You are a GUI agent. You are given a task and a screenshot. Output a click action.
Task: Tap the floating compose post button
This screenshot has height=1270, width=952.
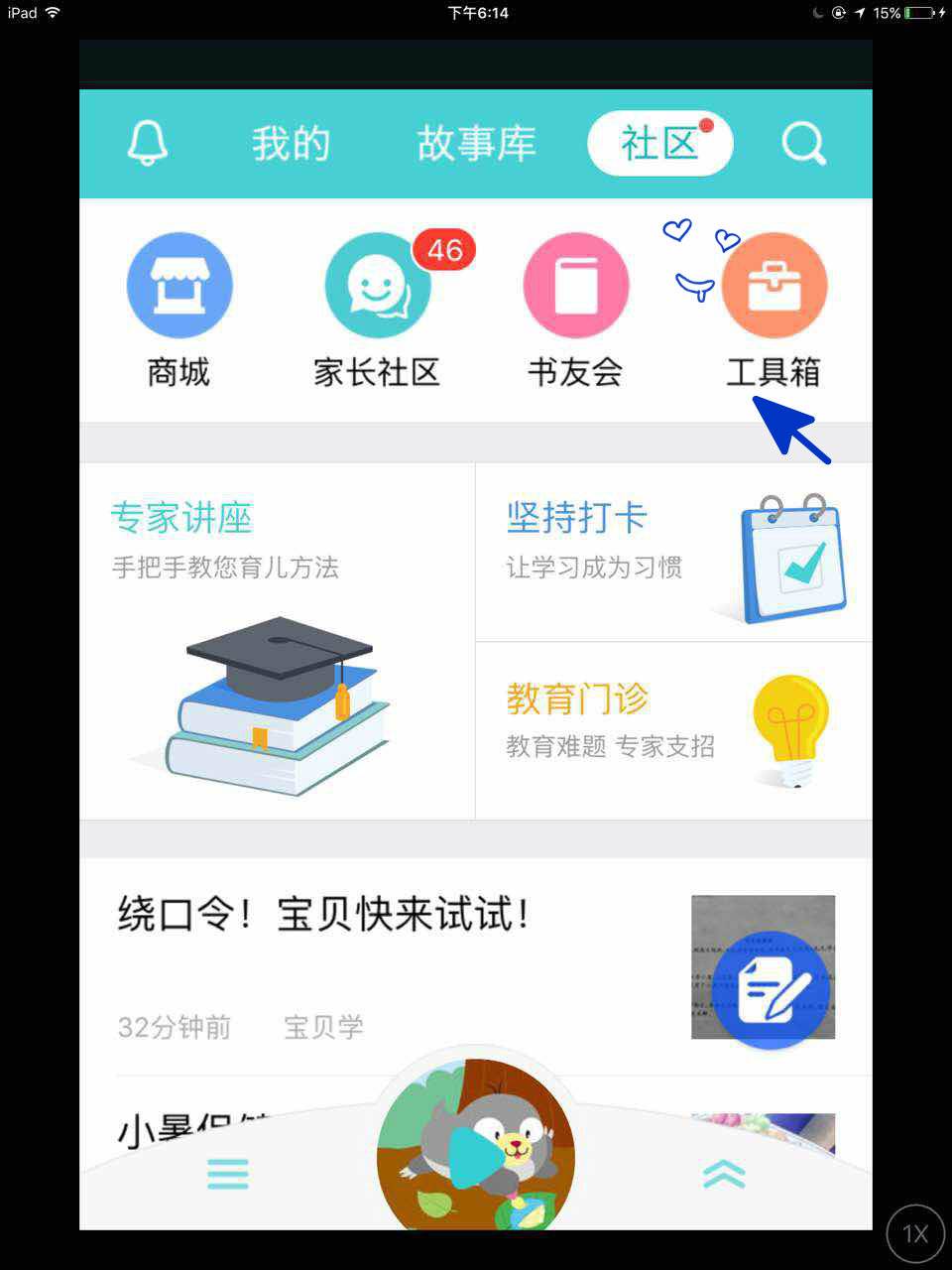click(772, 989)
